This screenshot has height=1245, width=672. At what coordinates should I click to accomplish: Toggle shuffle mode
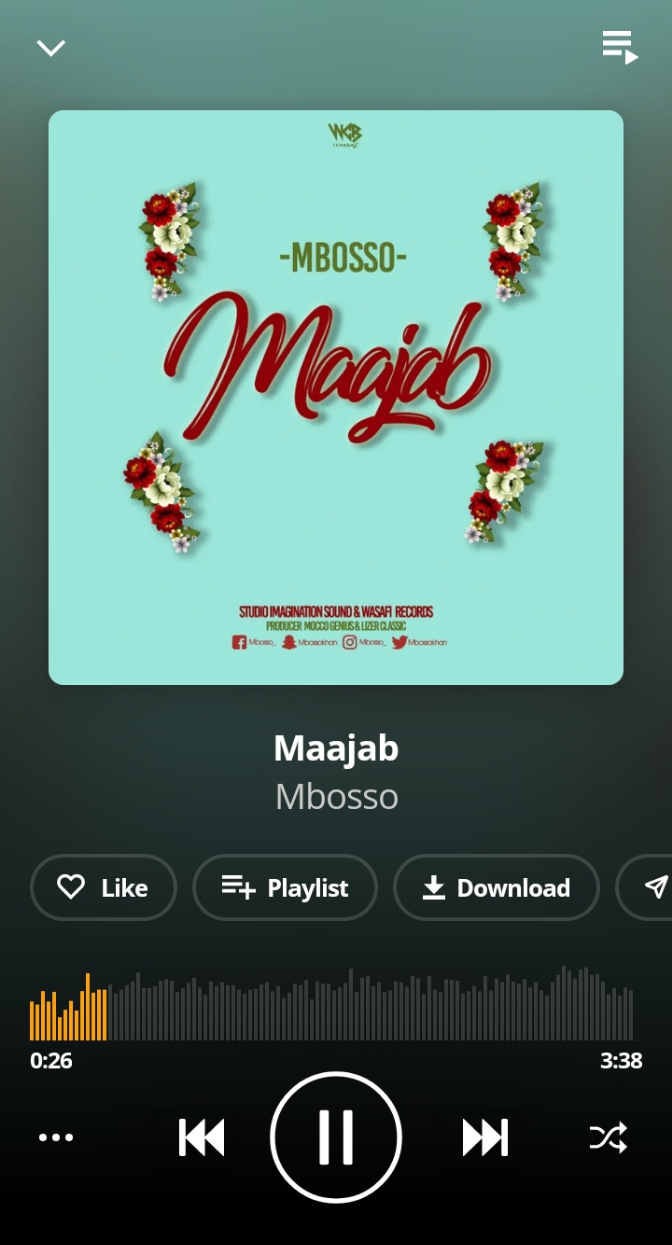[608, 1137]
